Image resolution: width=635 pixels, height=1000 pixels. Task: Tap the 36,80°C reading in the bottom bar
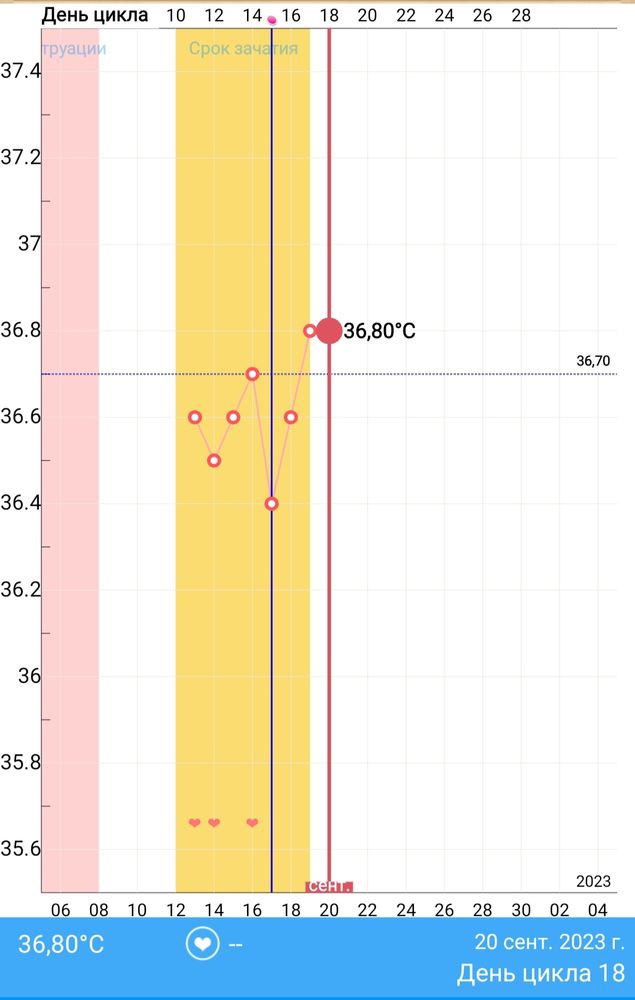pyautogui.click(x=62, y=944)
